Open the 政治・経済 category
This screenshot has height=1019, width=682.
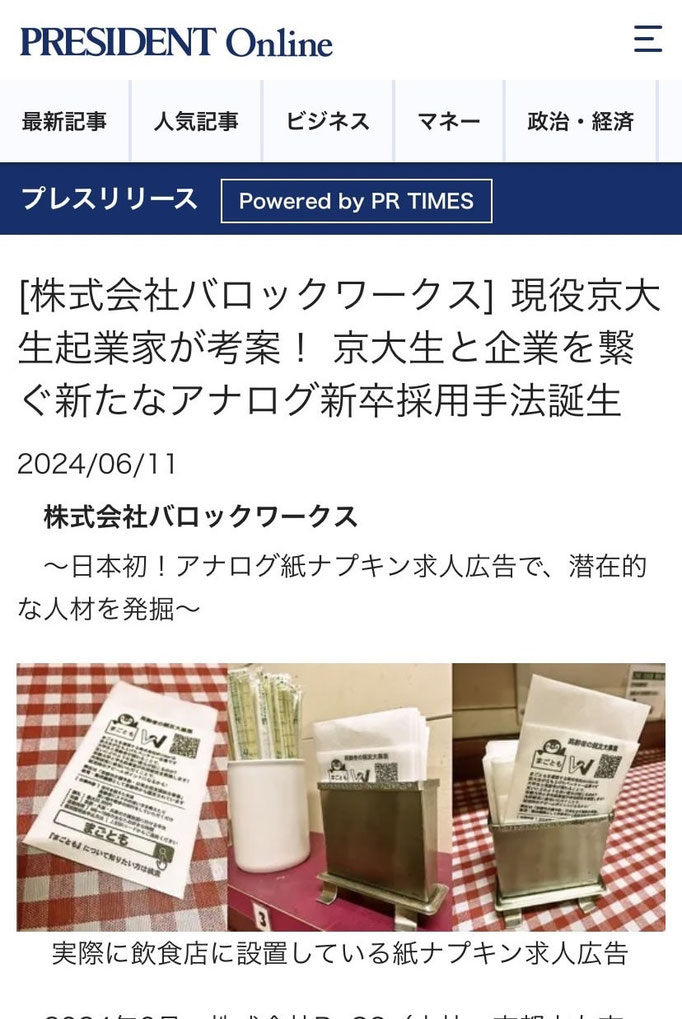click(580, 122)
